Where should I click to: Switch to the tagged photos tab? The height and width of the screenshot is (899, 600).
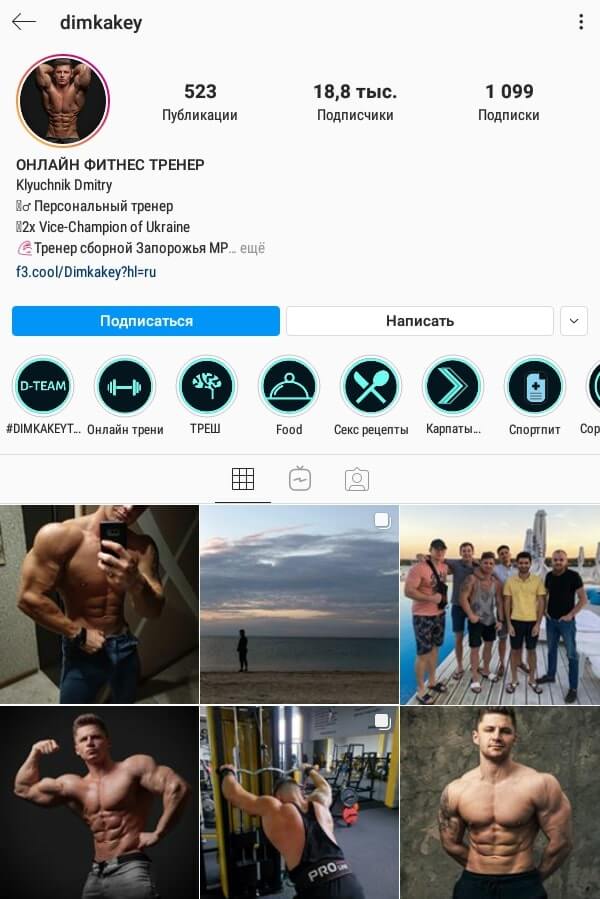pyautogui.click(x=356, y=479)
